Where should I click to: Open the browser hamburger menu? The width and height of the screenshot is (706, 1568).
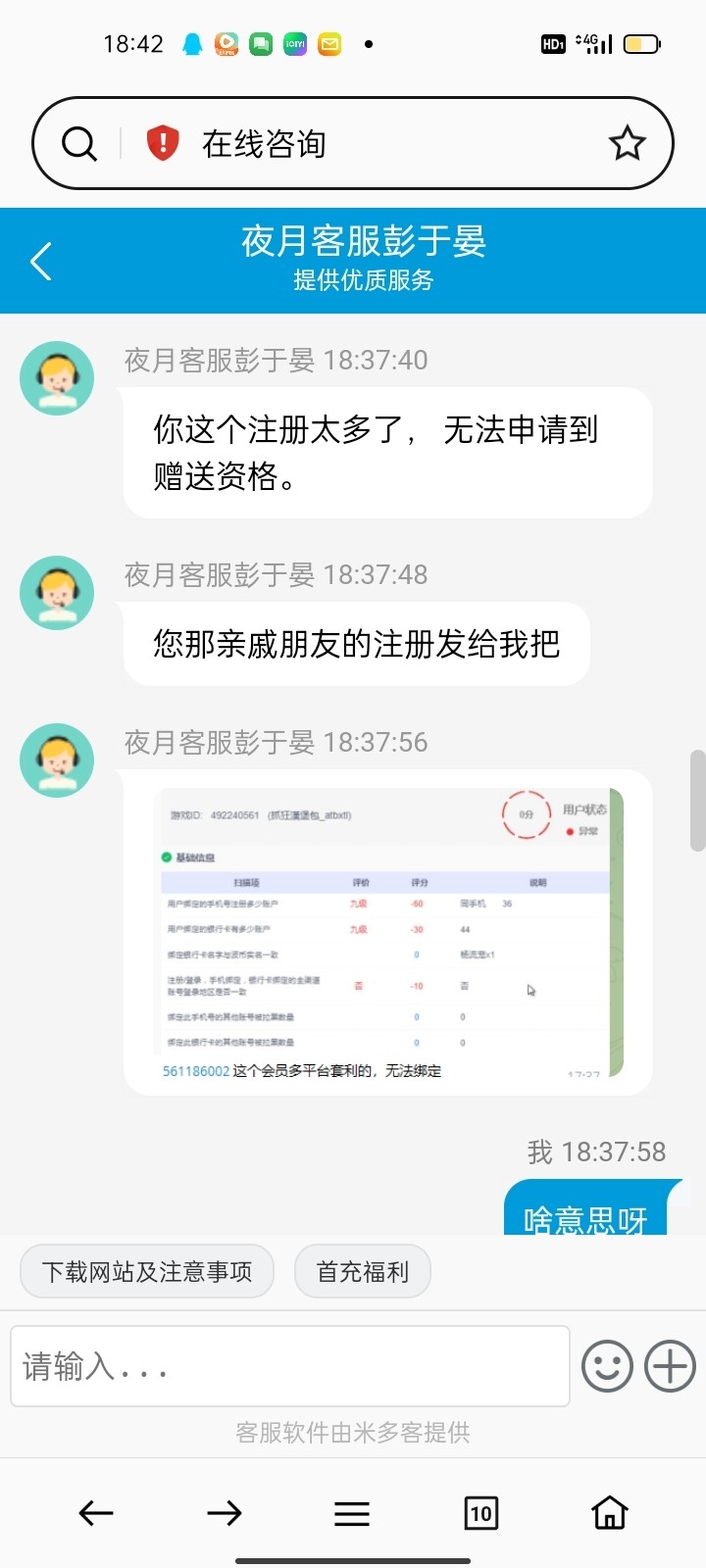coord(352,1513)
